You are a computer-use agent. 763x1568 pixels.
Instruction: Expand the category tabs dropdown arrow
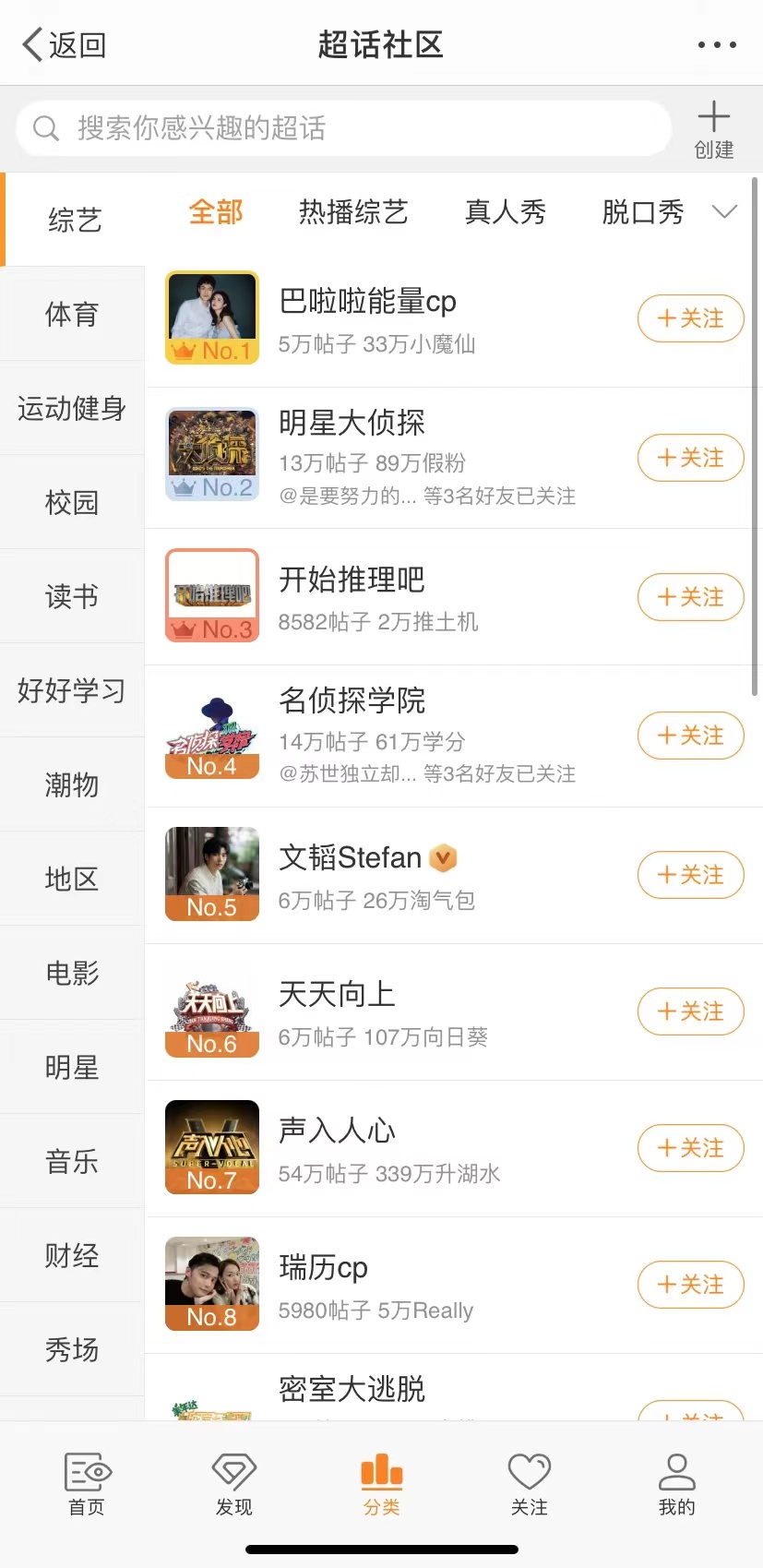(x=725, y=212)
